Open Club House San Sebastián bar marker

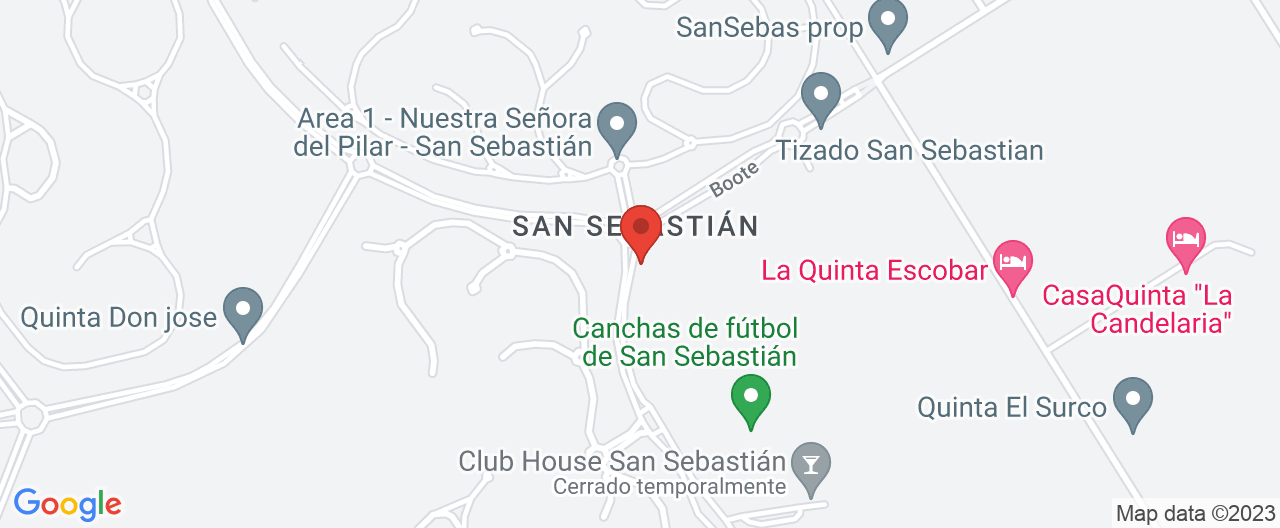click(810, 466)
